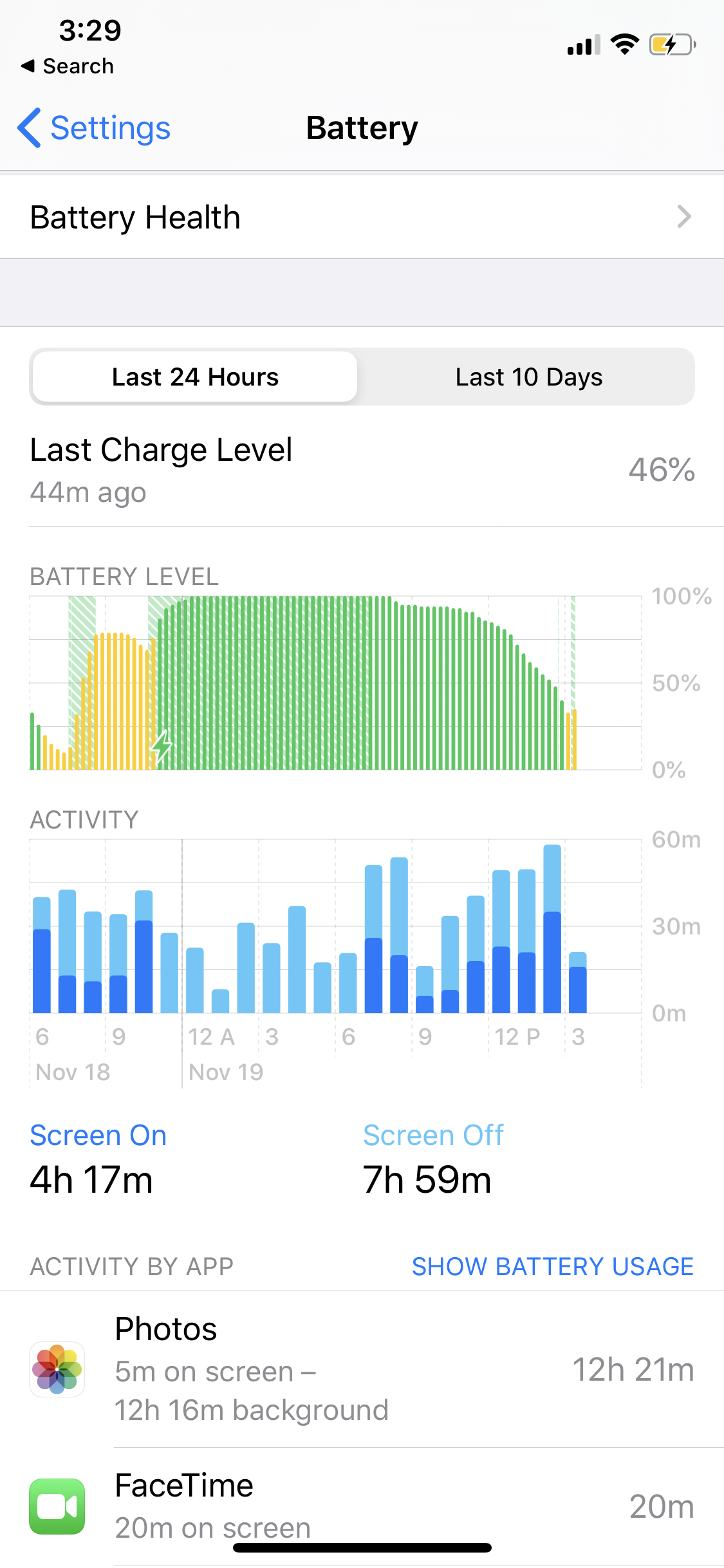Tap Show Battery Usage
Screen dimensions: 724x1568
pyautogui.click(x=552, y=1267)
